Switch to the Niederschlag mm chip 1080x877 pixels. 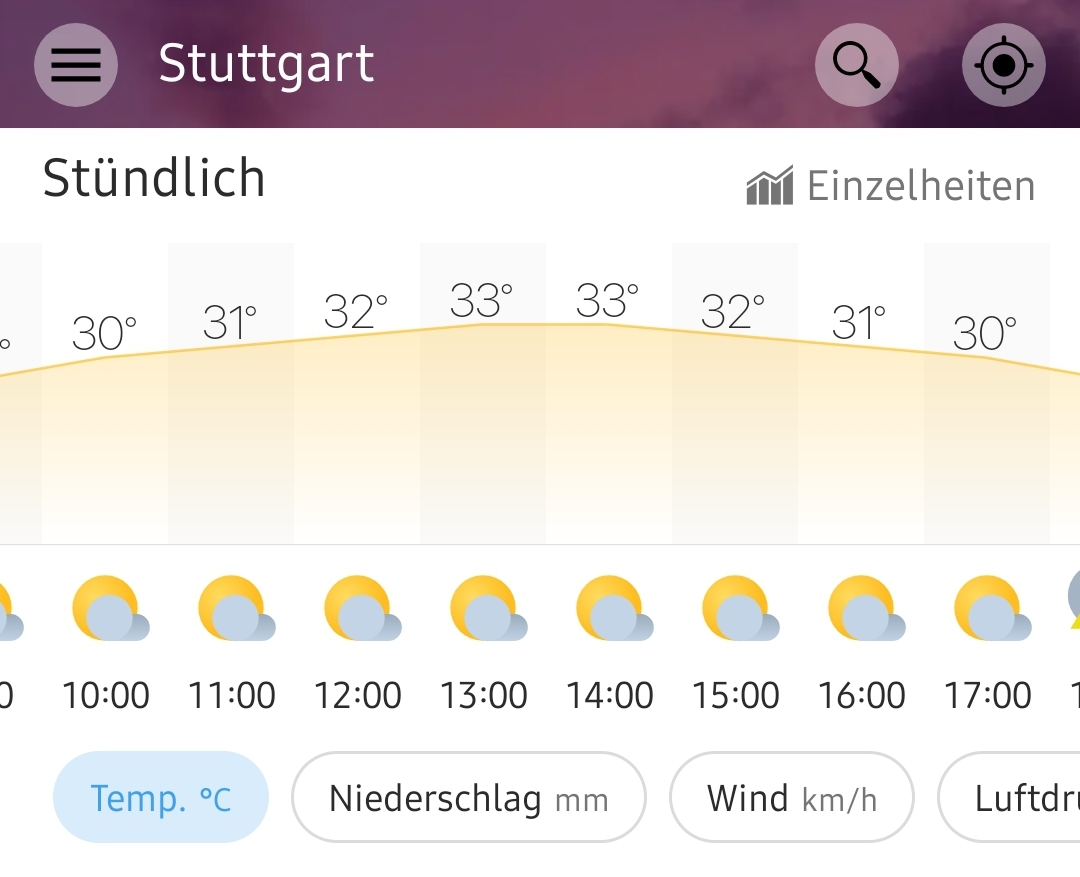click(468, 798)
